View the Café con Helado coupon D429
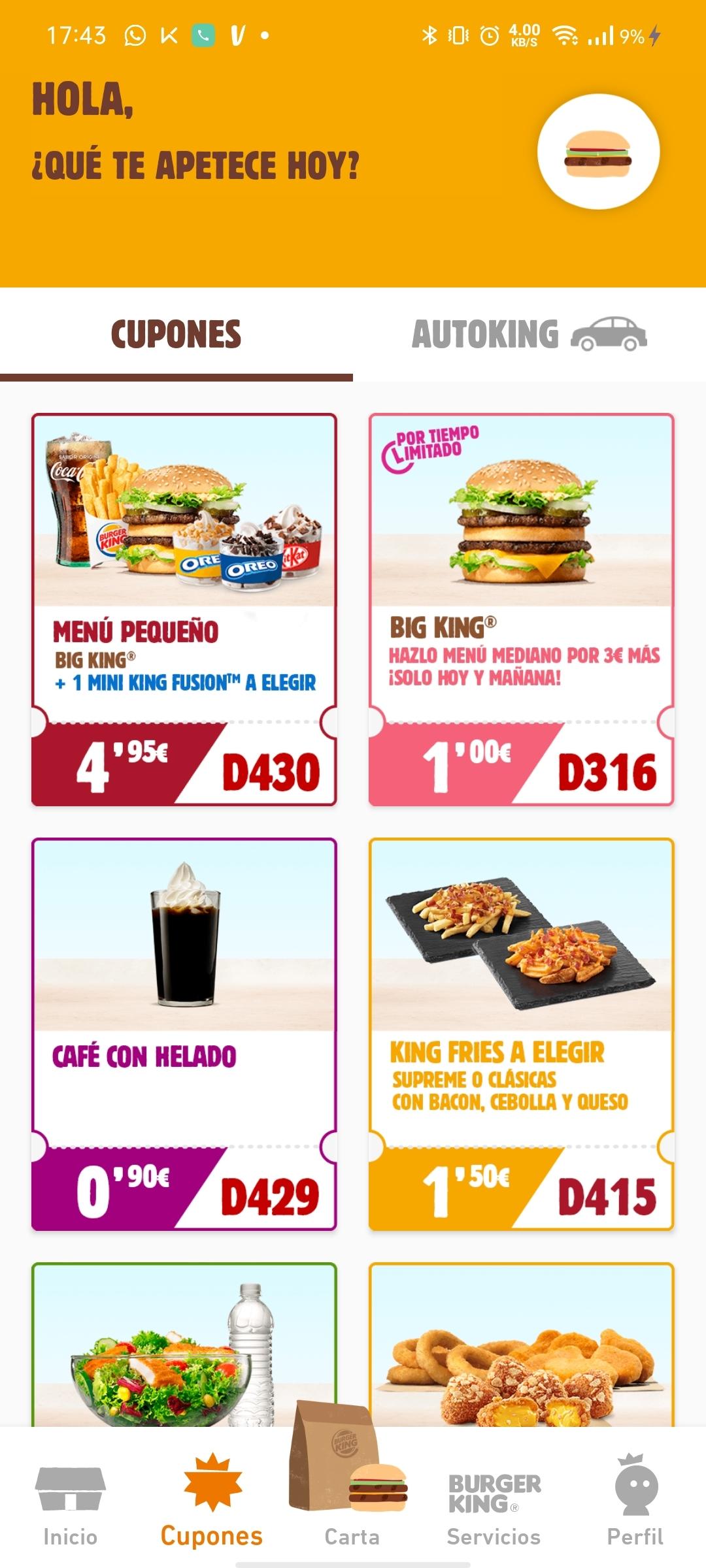This screenshot has width=706, height=1568. click(x=184, y=1034)
